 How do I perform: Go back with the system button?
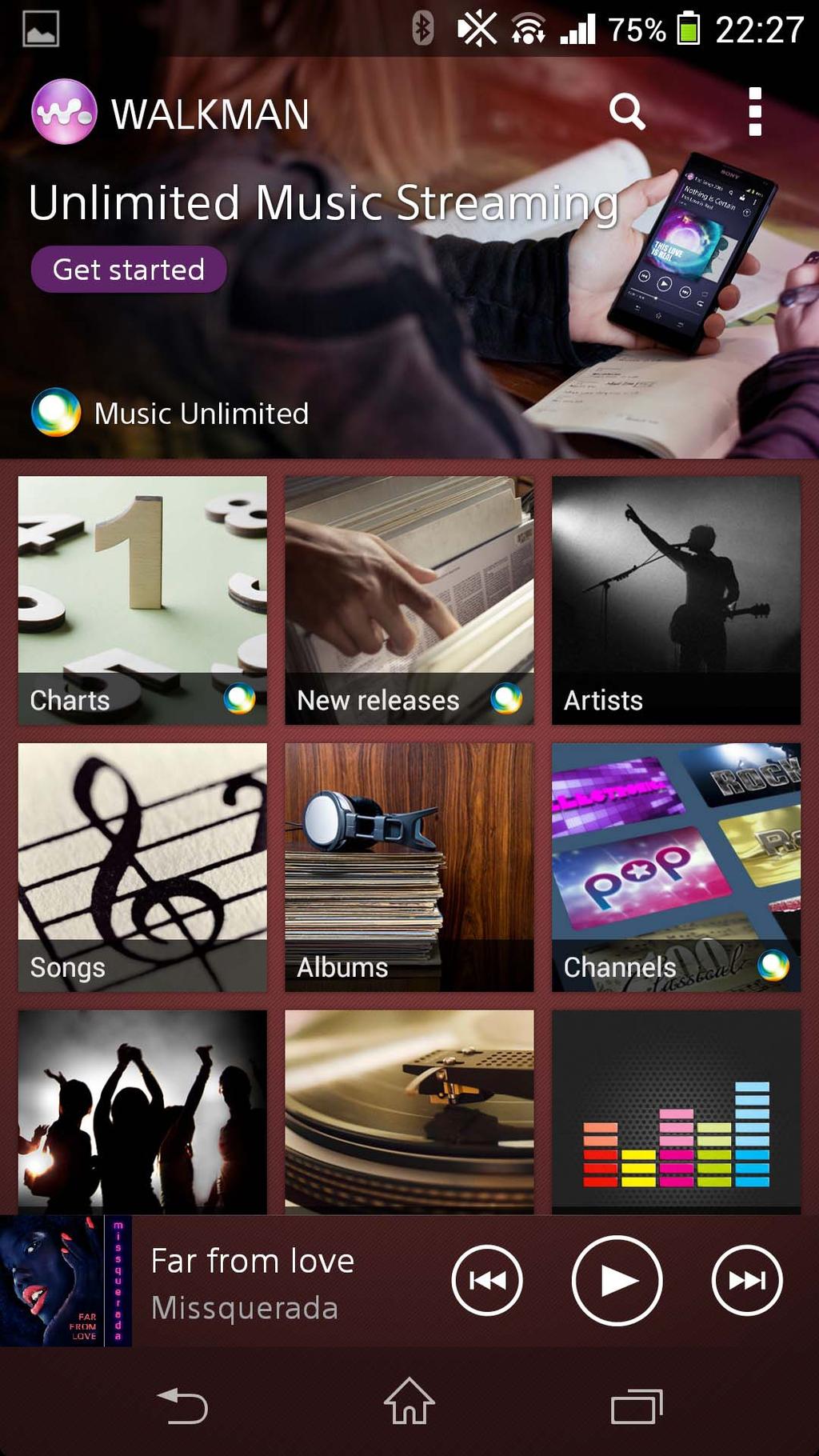pyautogui.click(x=183, y=1406)
